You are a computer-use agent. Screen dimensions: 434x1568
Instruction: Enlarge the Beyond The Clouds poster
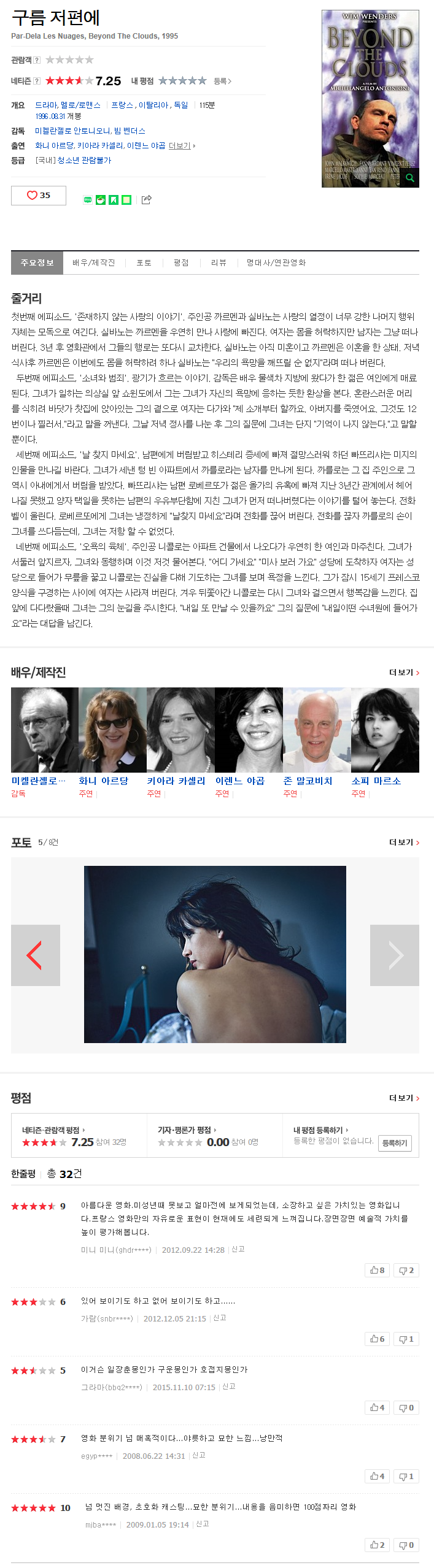click(370, 98)
